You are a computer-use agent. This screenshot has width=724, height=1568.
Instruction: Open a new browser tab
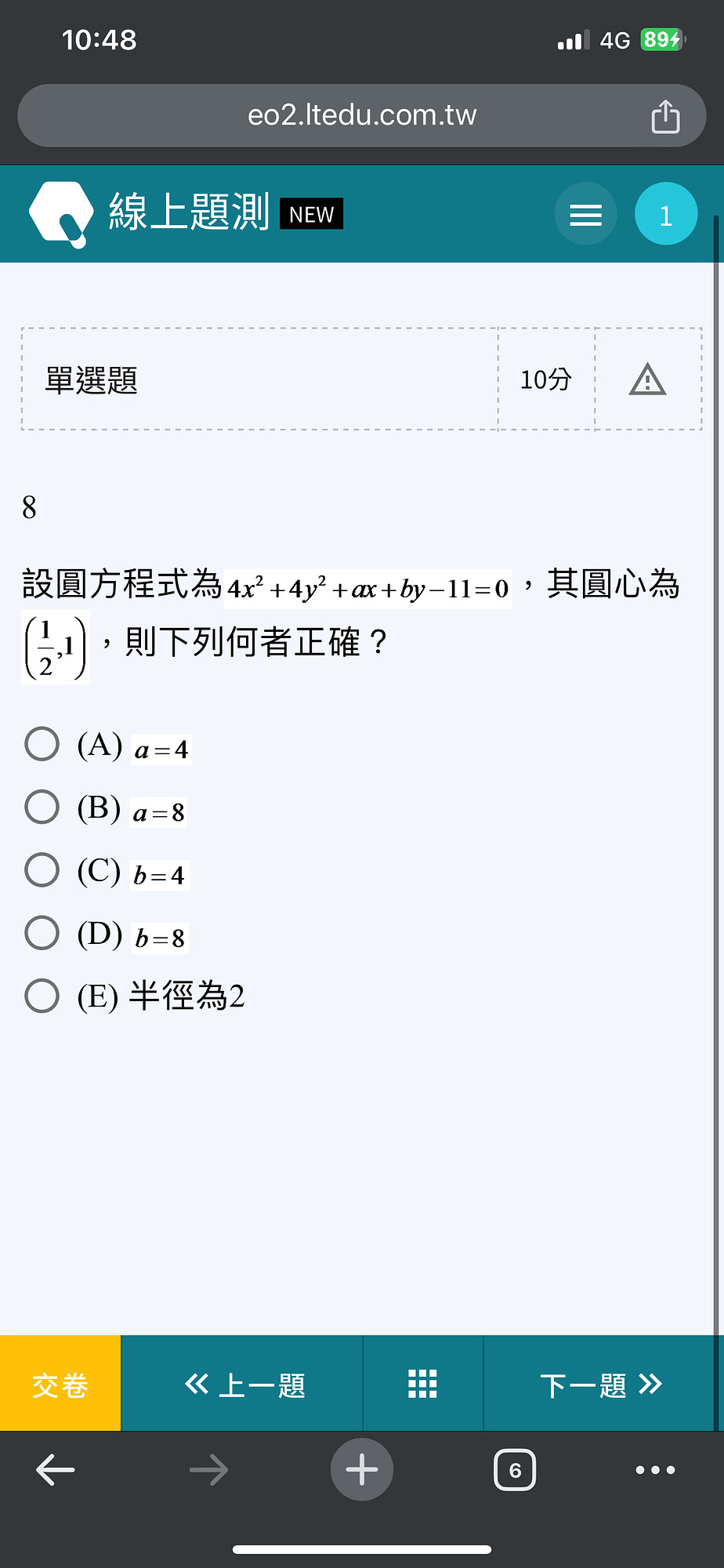(362, 1470)
